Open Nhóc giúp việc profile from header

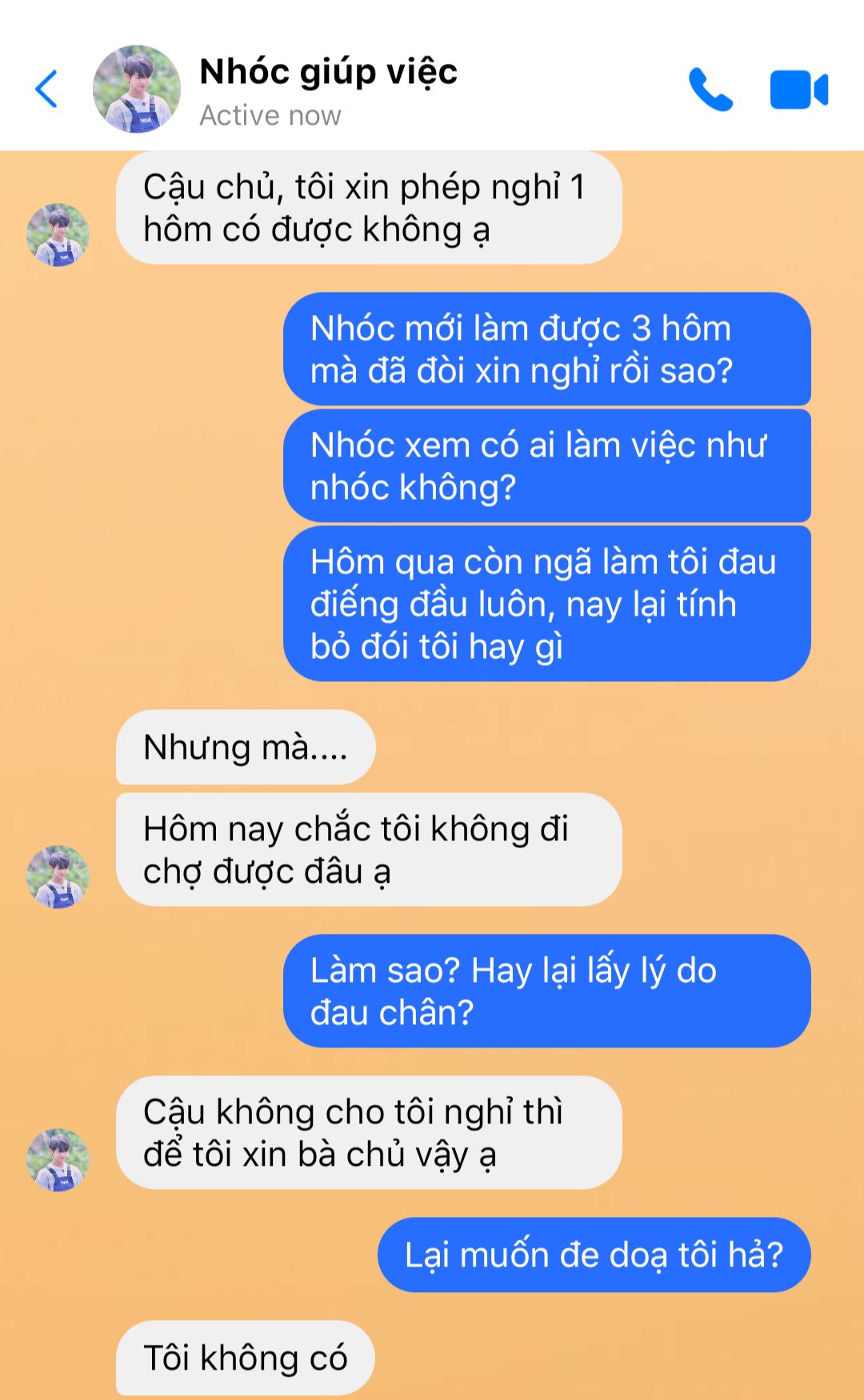(x=137, y=89)
